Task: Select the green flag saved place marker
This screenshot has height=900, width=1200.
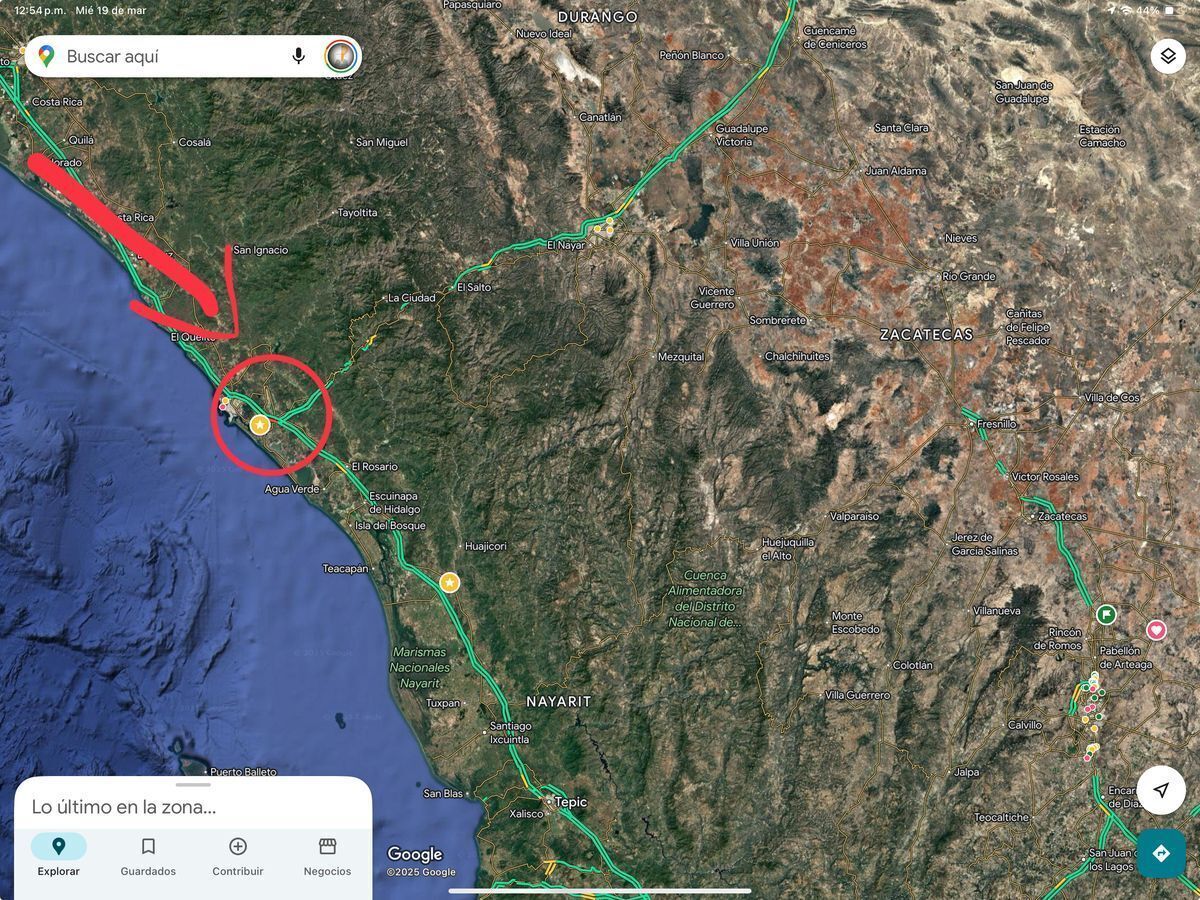Action: (x=1106, y=614)
